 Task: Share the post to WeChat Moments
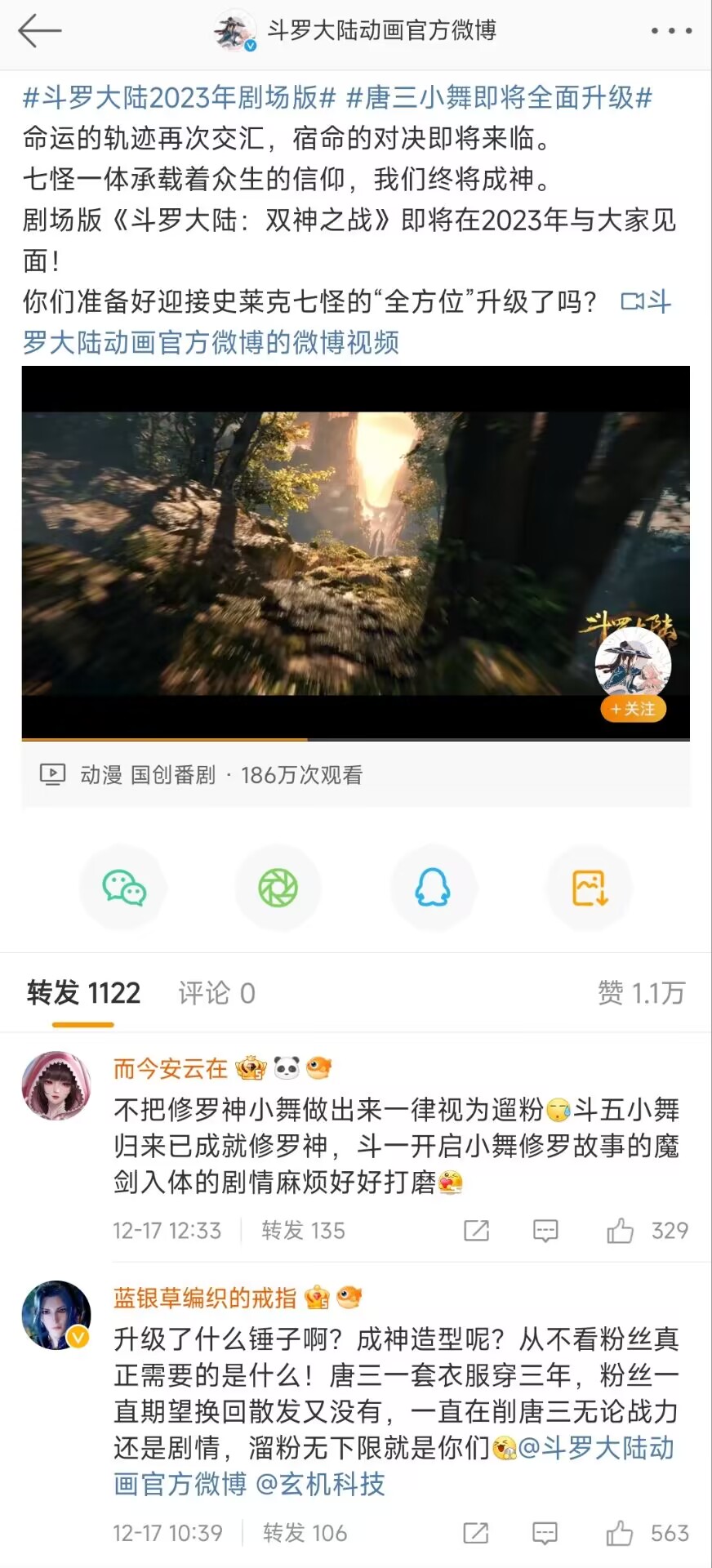(278, 888)
